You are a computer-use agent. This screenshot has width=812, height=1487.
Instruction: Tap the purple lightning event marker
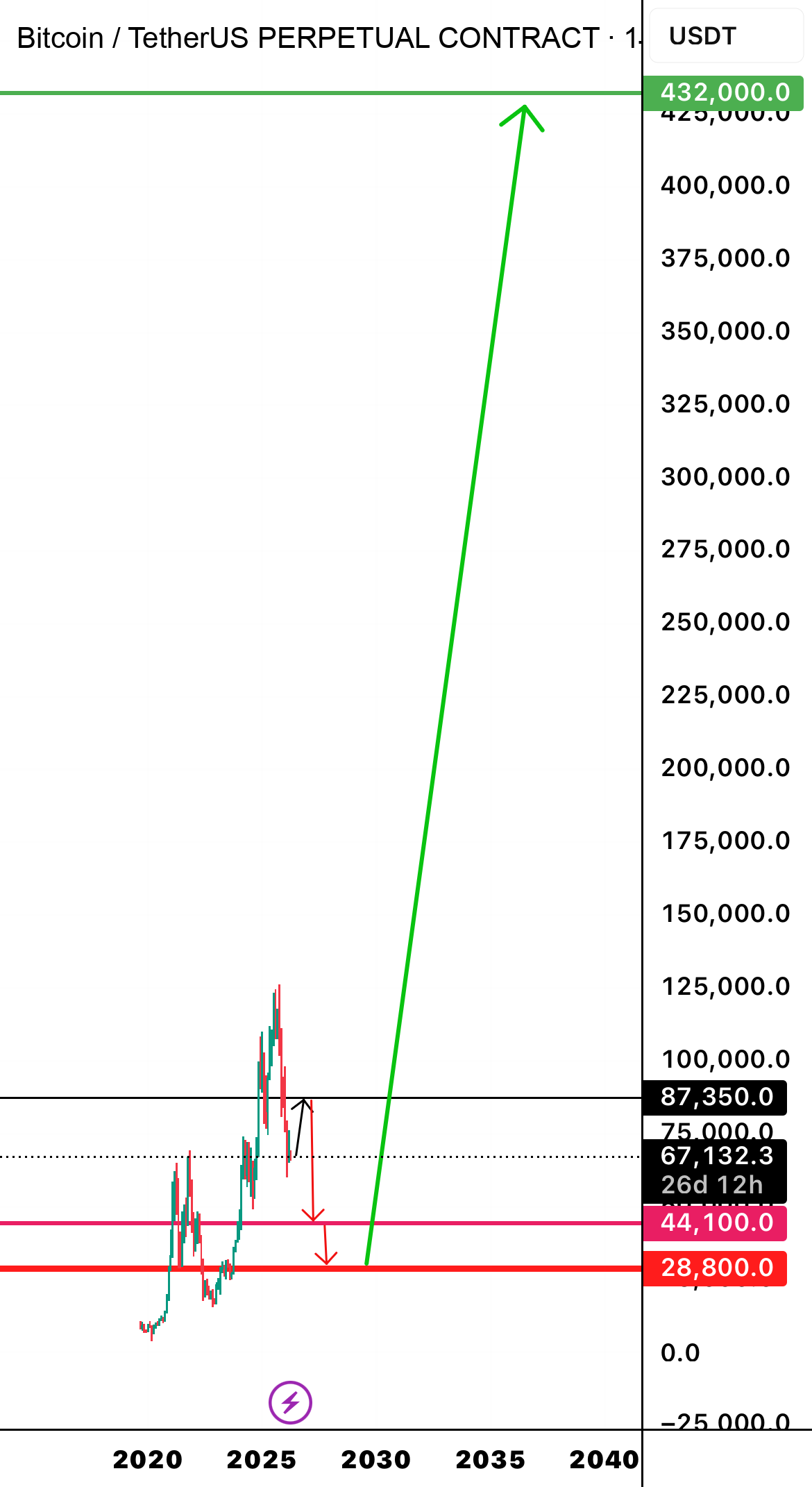tap(290, 1402)
